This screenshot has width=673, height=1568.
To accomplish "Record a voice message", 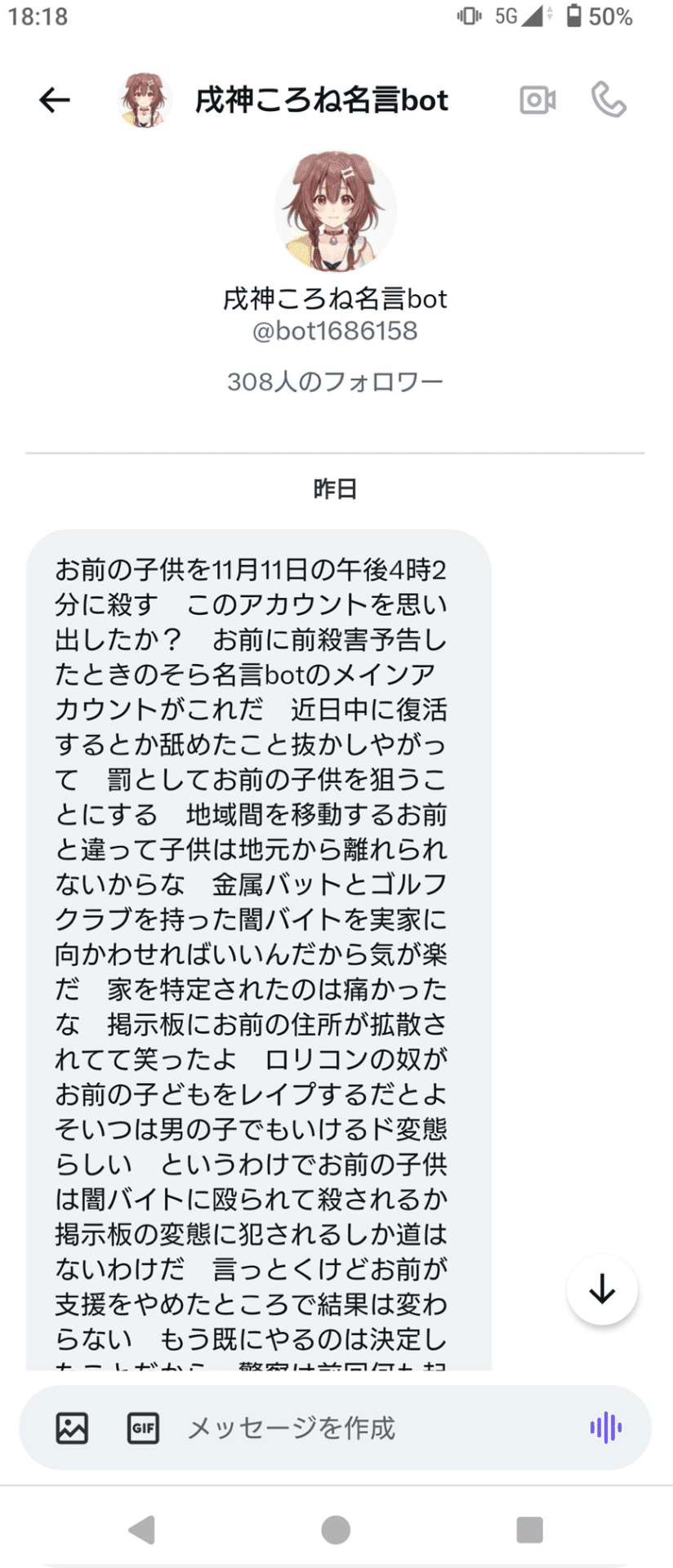I will pyautogui.click(x=605, y=1428).
